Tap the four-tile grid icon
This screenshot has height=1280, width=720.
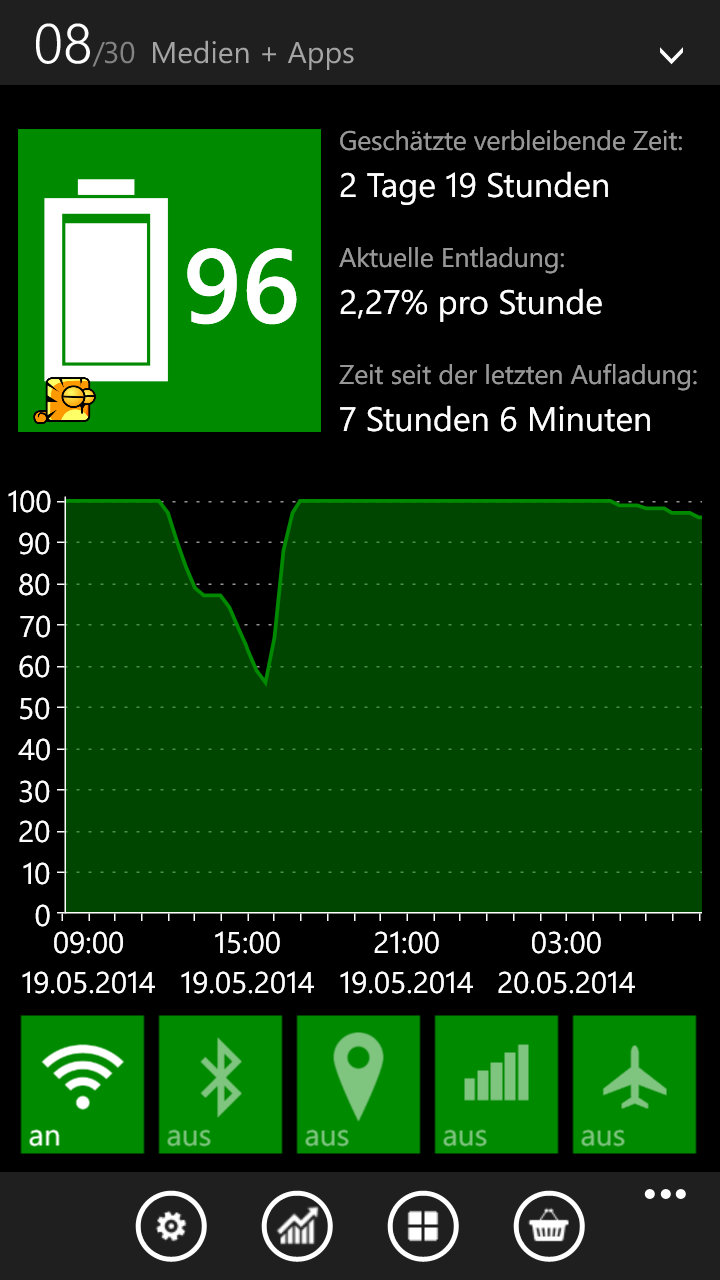tap(423, 1226)
